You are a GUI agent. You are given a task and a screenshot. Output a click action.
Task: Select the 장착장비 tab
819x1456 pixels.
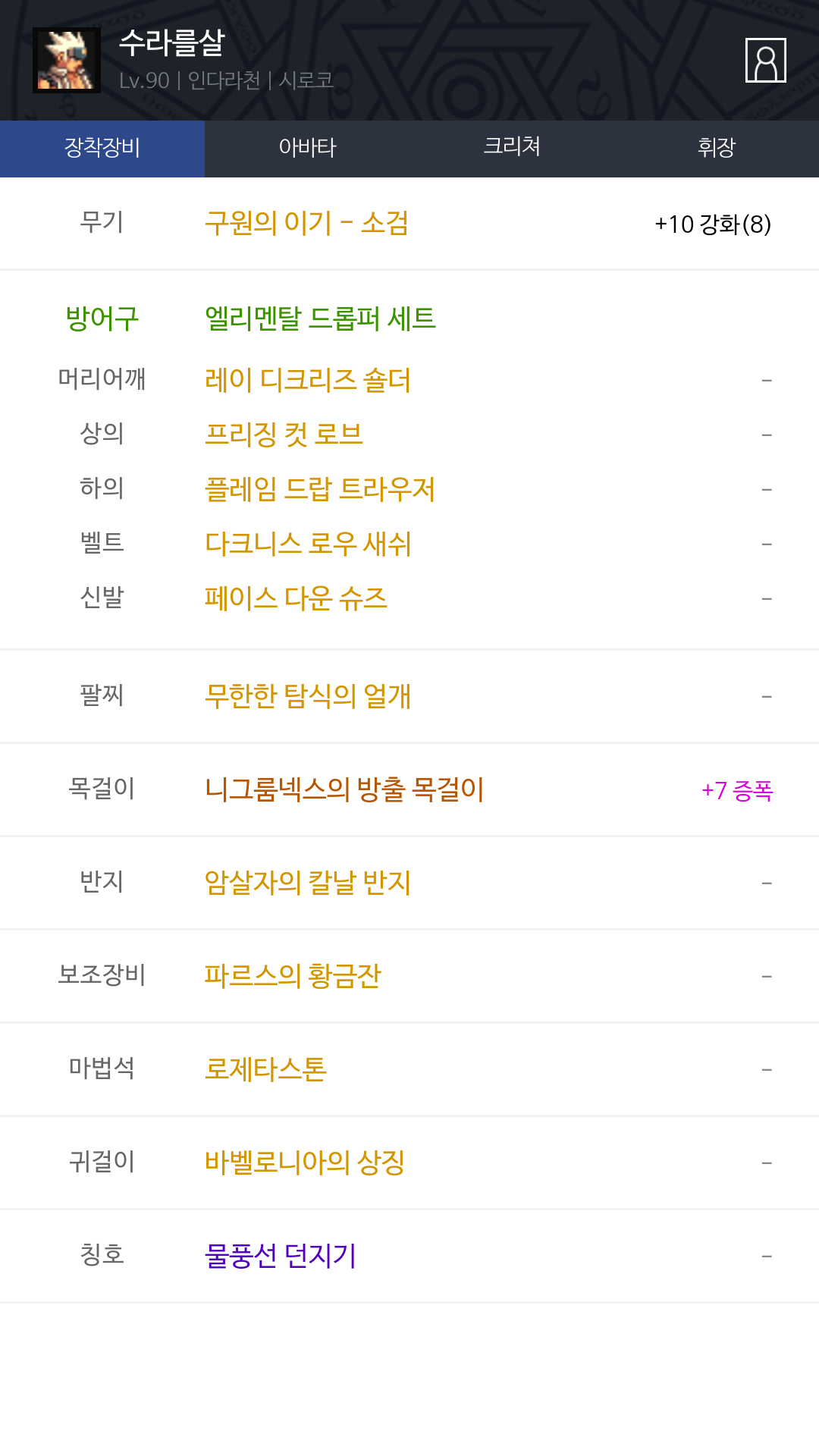pyautogui.click(x=102, y=148)
